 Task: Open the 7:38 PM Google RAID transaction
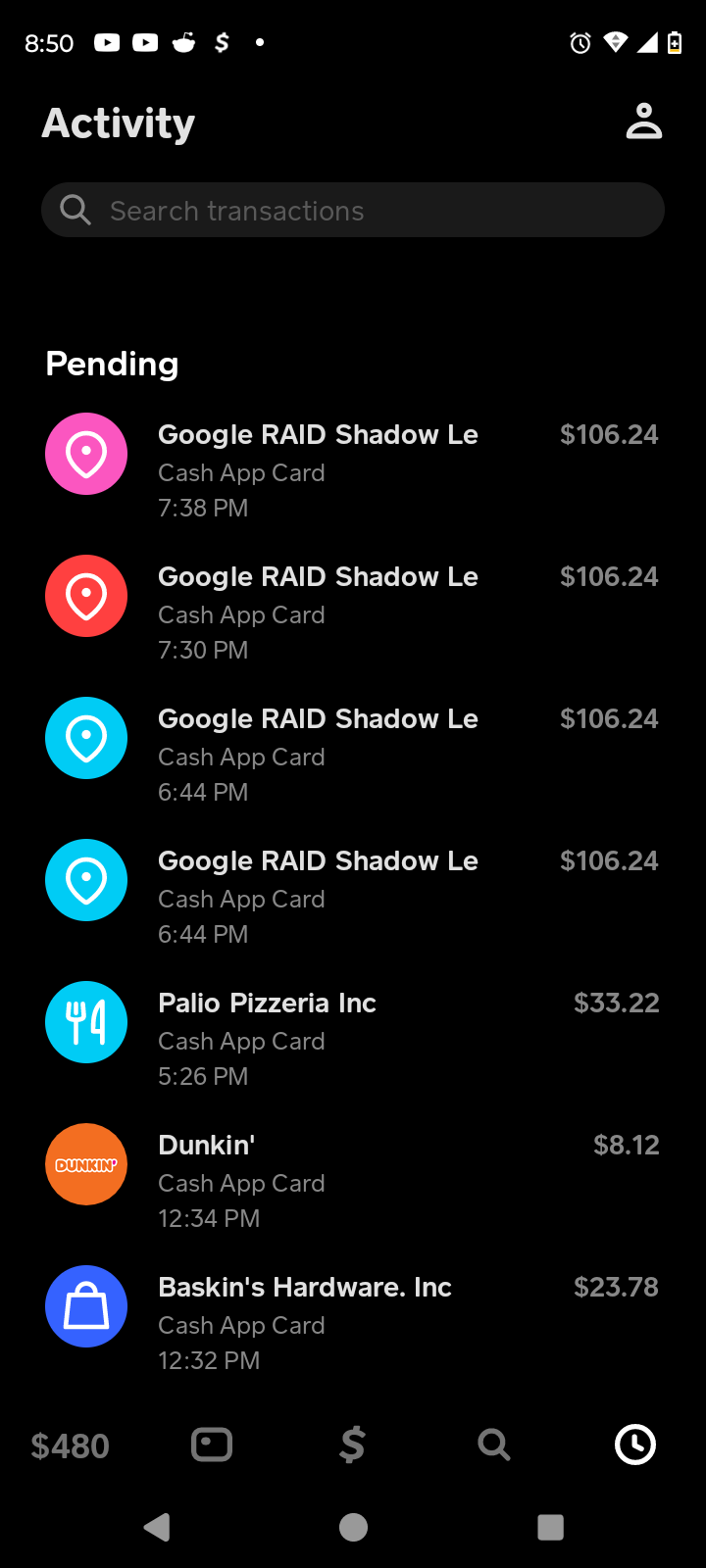(x=353, y=470)
